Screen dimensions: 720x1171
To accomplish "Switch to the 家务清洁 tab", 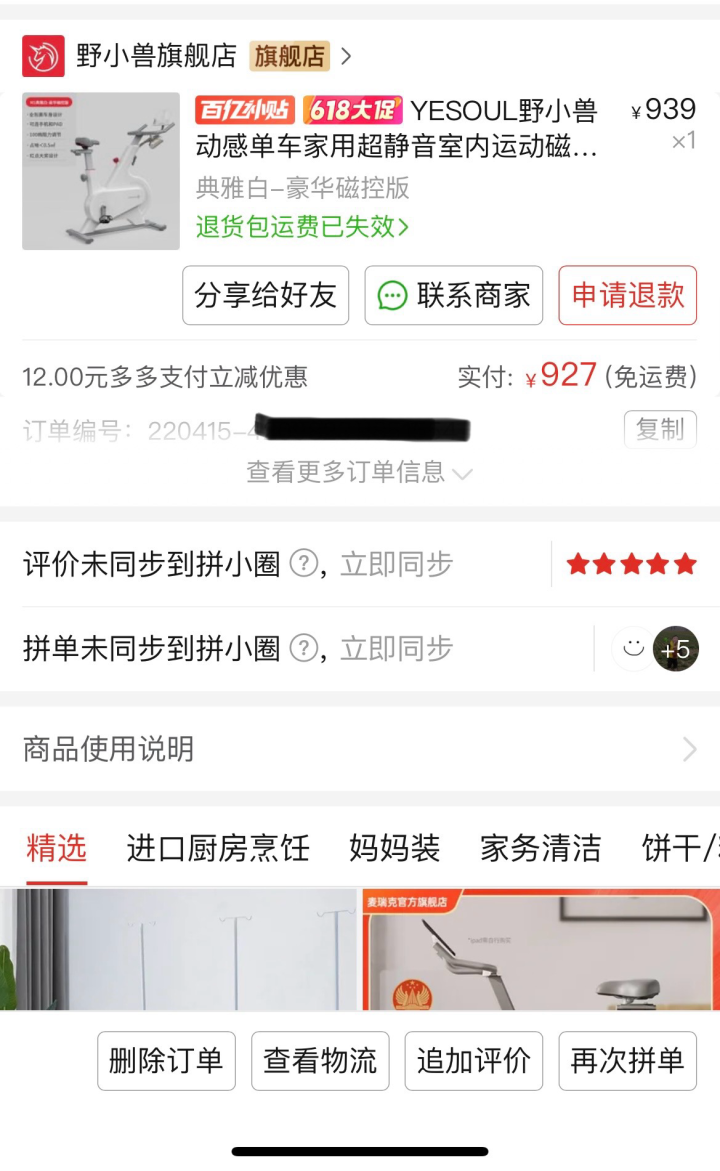I will [x=540, y=849].
